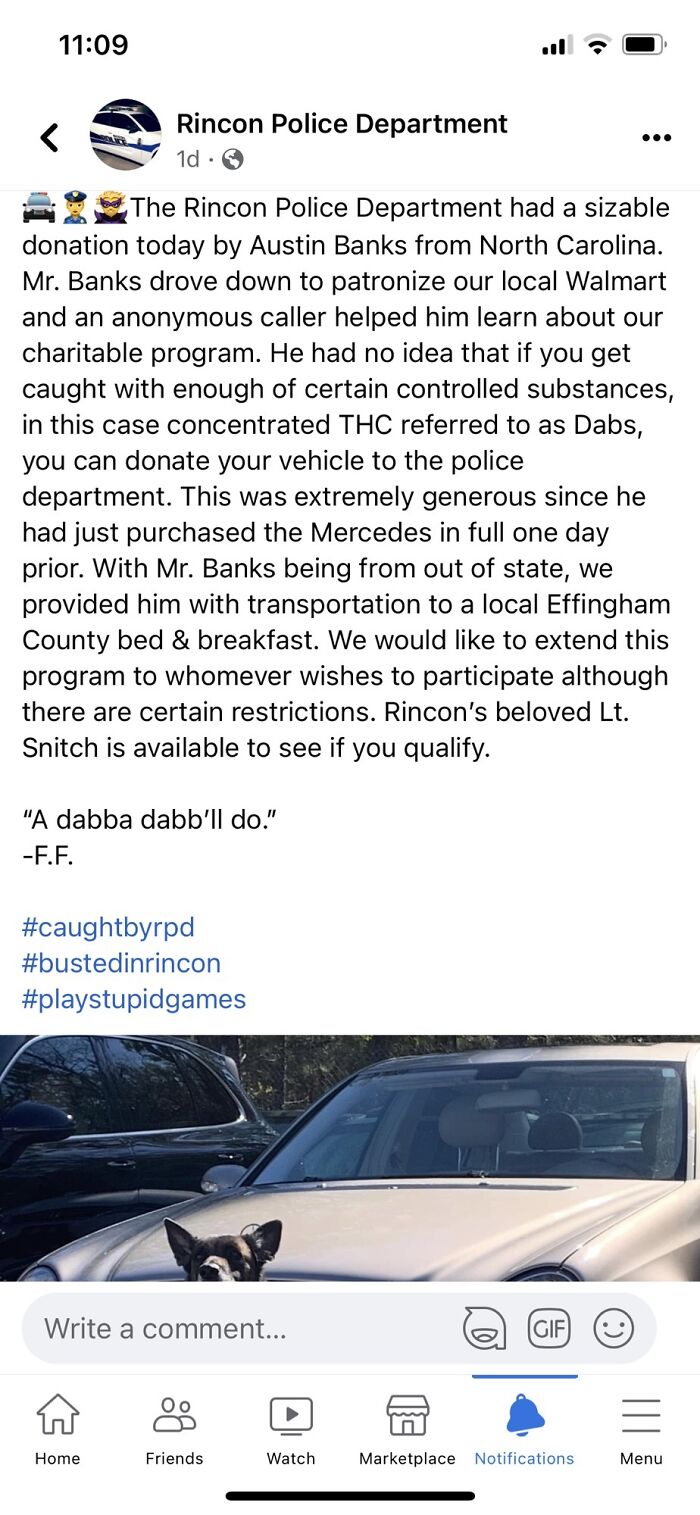This screenshot has height=1515, width=700.
Task: Open the Menu tab
Action: pos(641,1430)
